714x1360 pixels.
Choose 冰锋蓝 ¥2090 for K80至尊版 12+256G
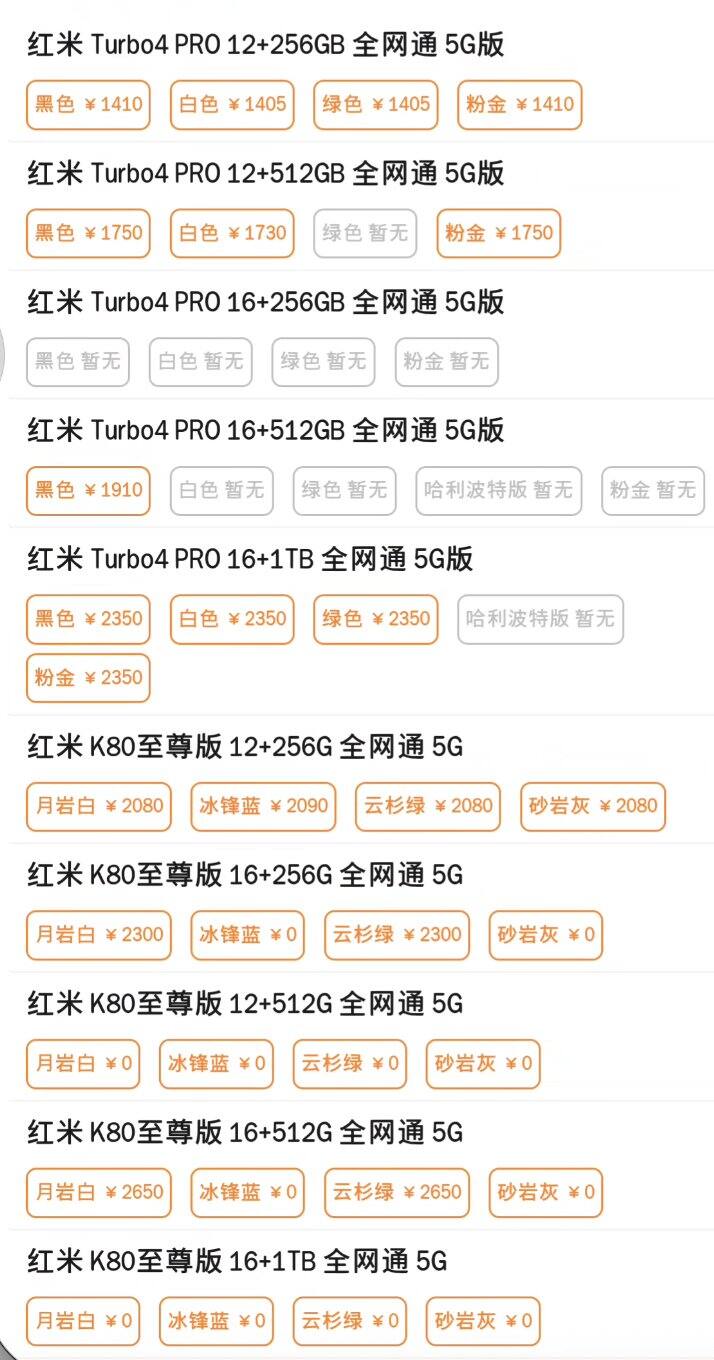pyautogui.click(x=263, y=806)
